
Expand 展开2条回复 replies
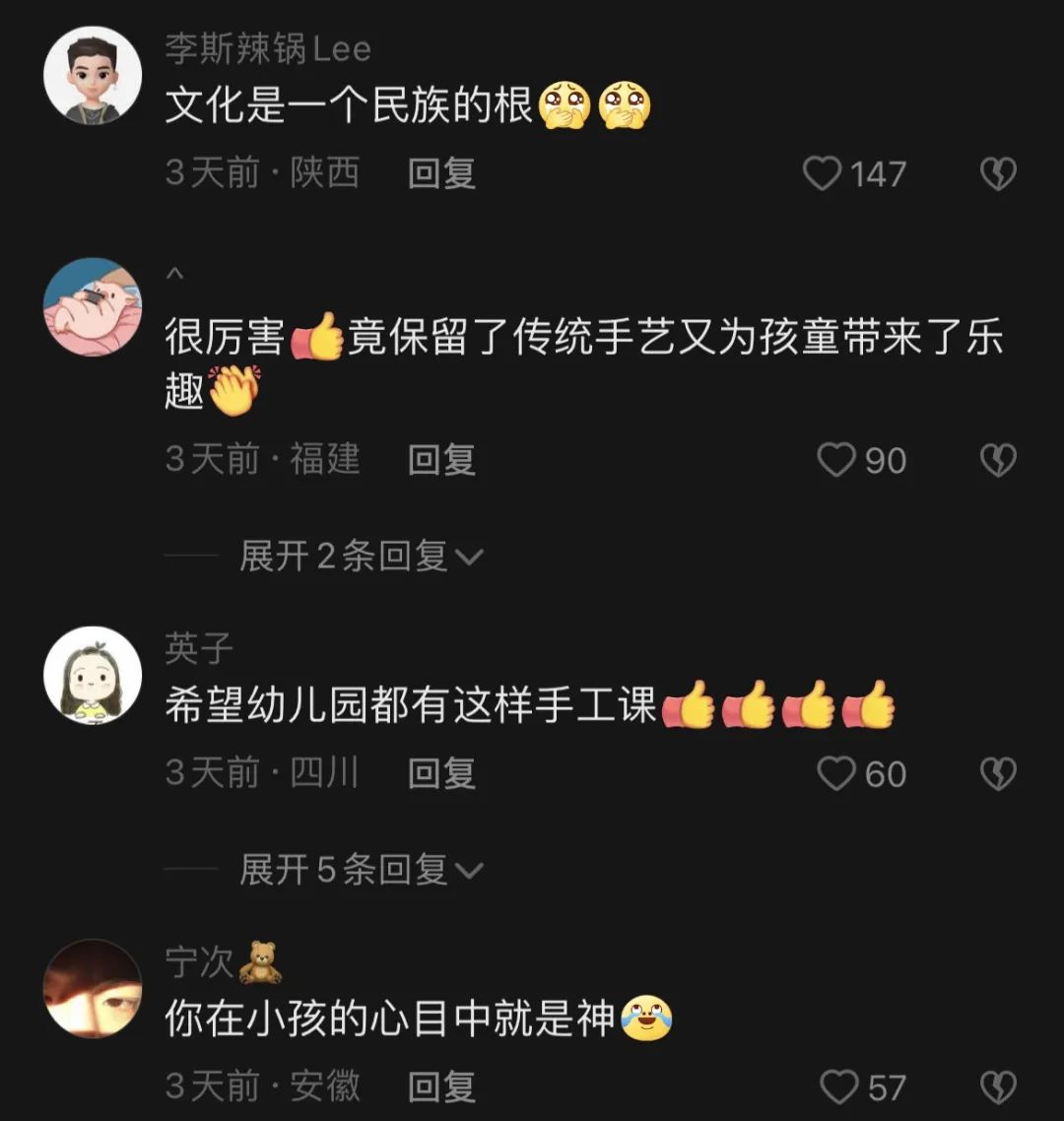point(361,557)
